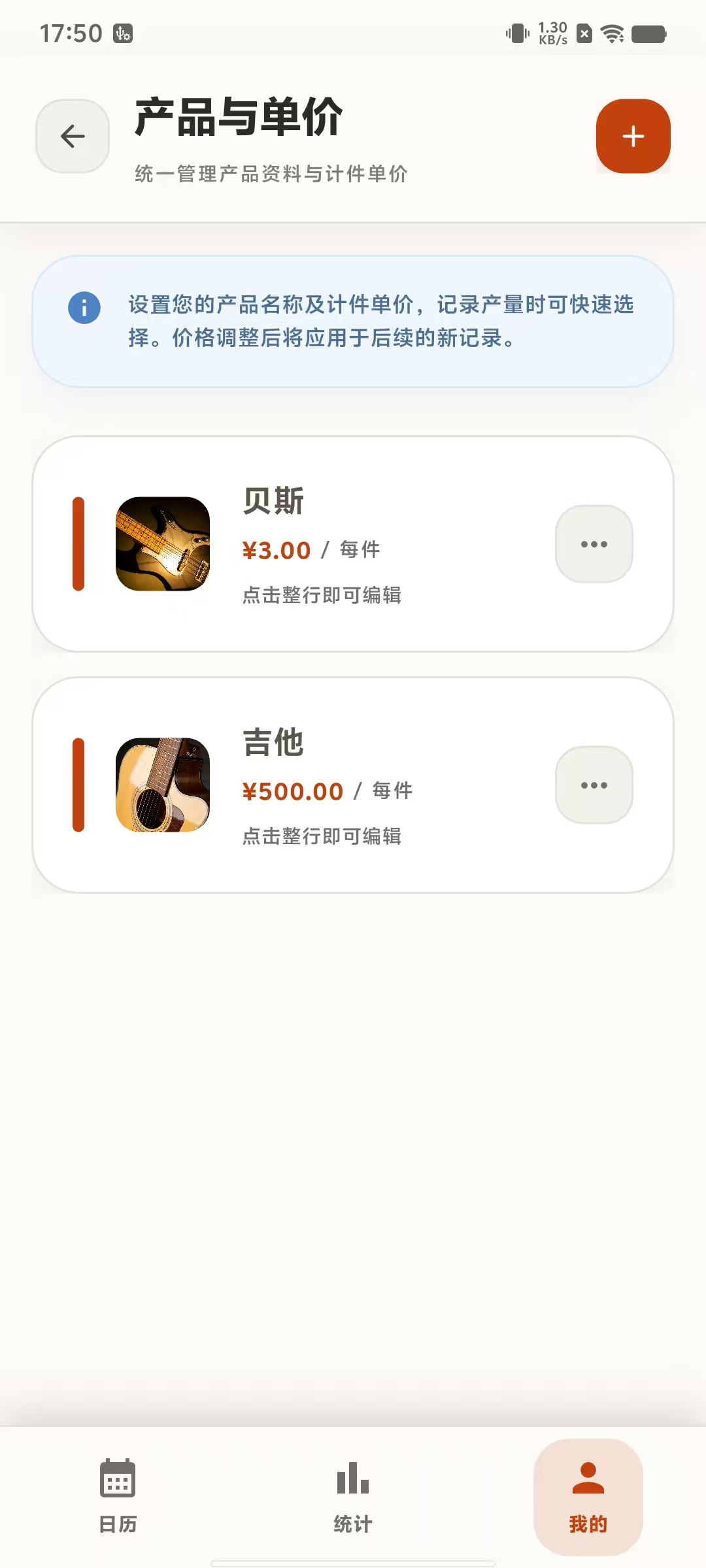Tap the orange plus icon to add a product

tap(633, 137)
